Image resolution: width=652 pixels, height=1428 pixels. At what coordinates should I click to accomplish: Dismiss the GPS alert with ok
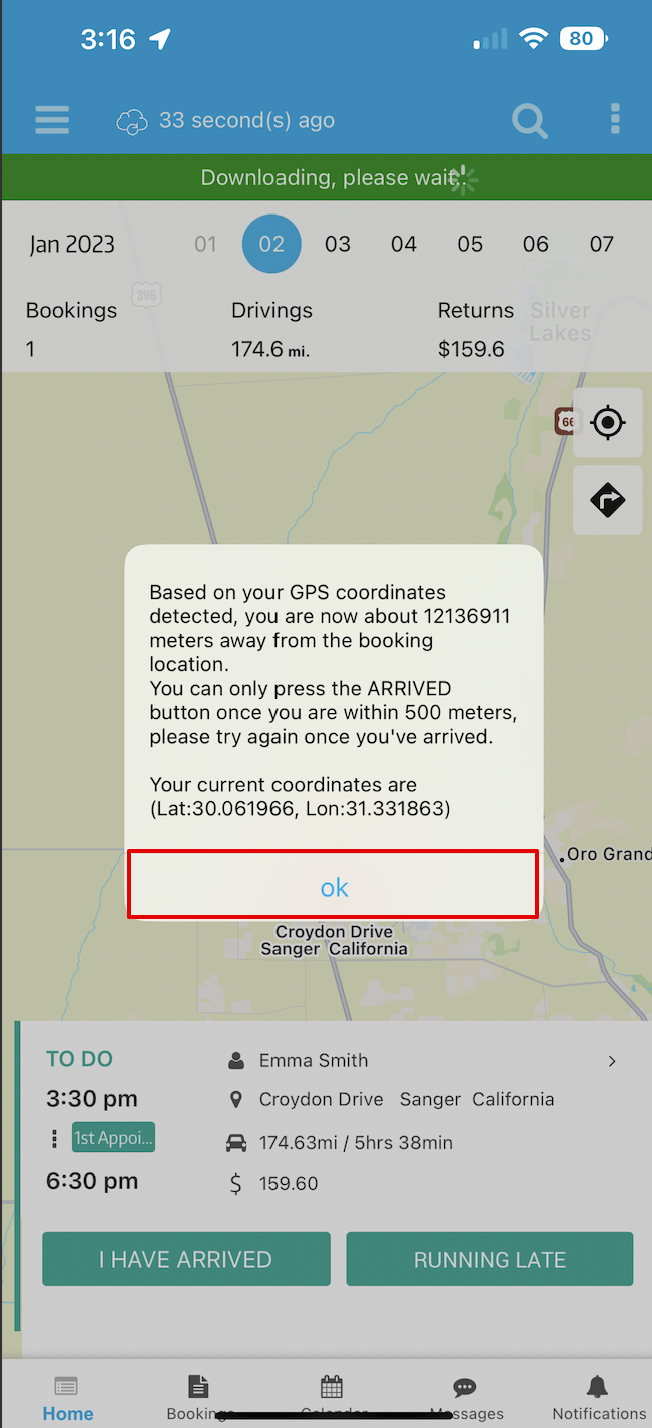point(333,885)
